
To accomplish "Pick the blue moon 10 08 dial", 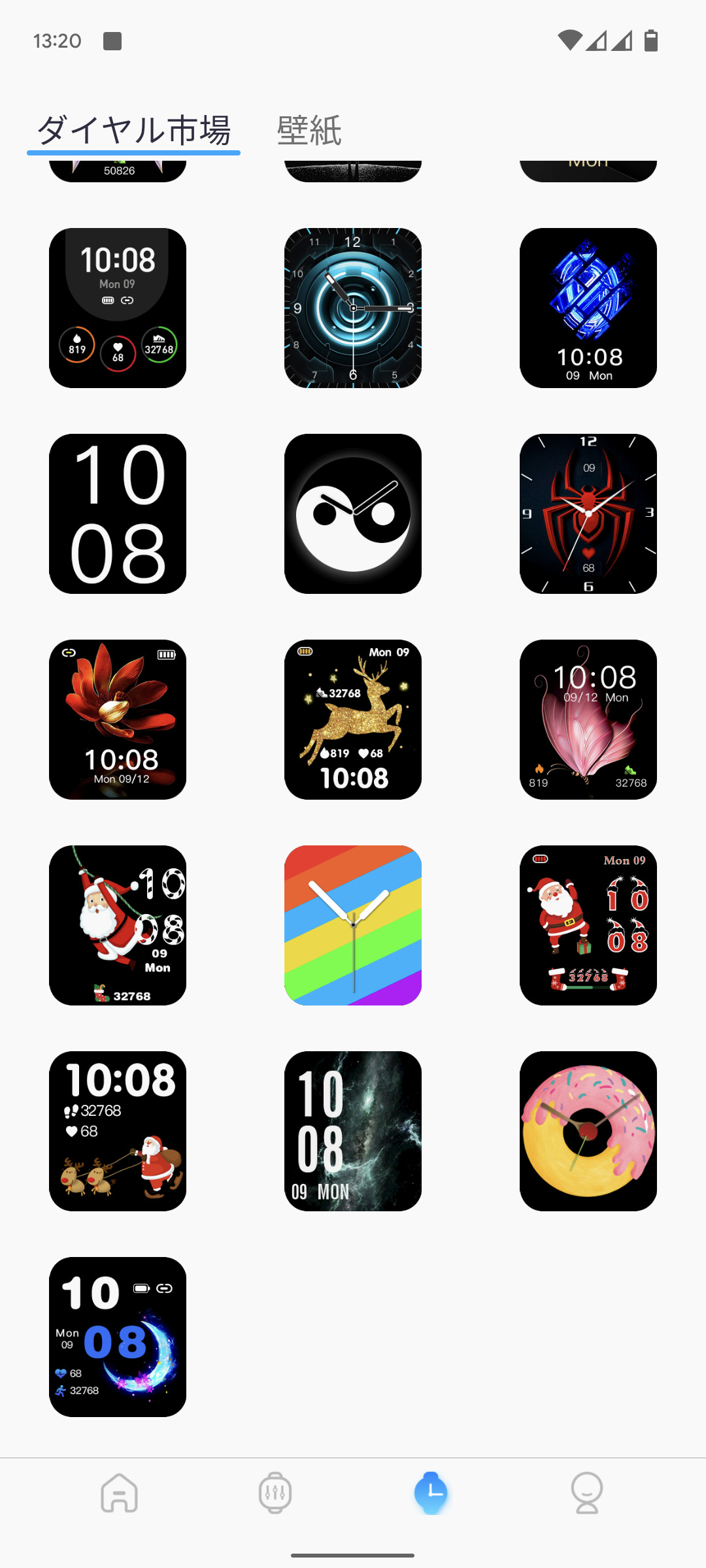I will tap(118, 1337).
